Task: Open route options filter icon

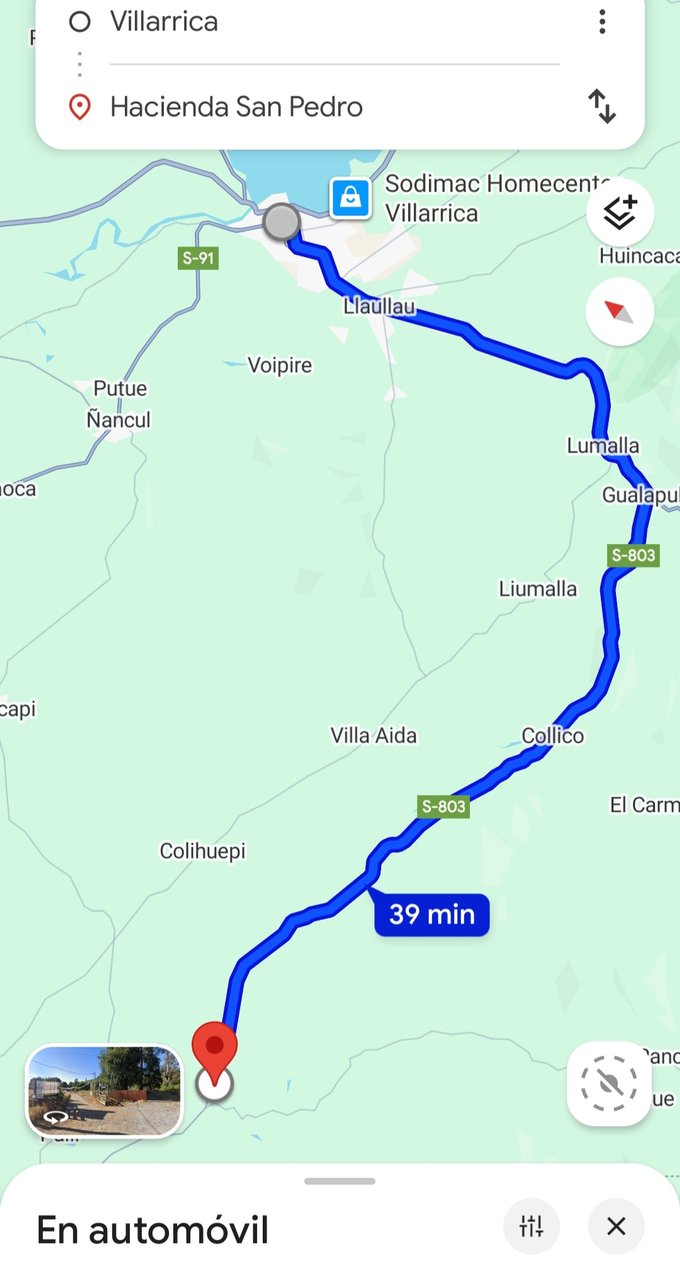Action: coord(532,1226)
